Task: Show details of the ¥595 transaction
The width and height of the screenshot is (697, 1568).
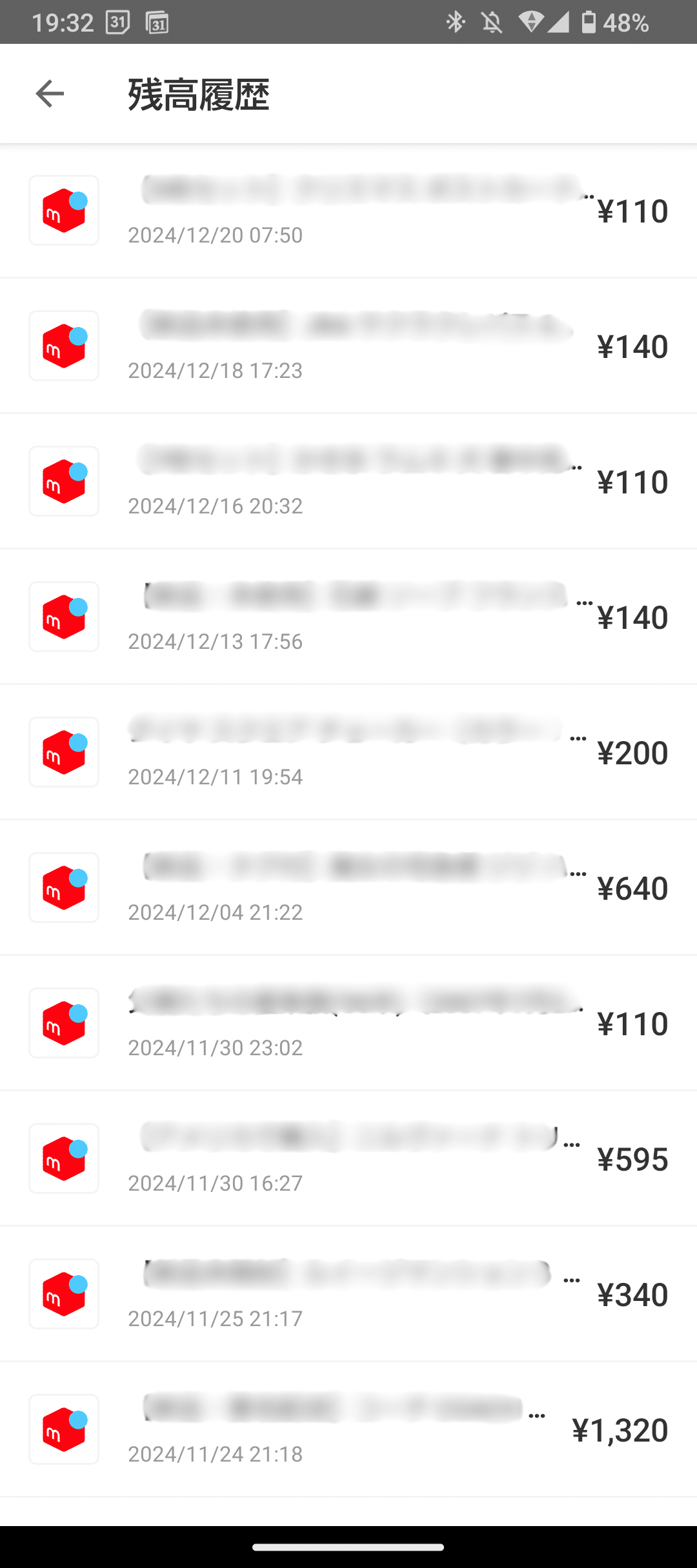Action: pos(348,1158)
